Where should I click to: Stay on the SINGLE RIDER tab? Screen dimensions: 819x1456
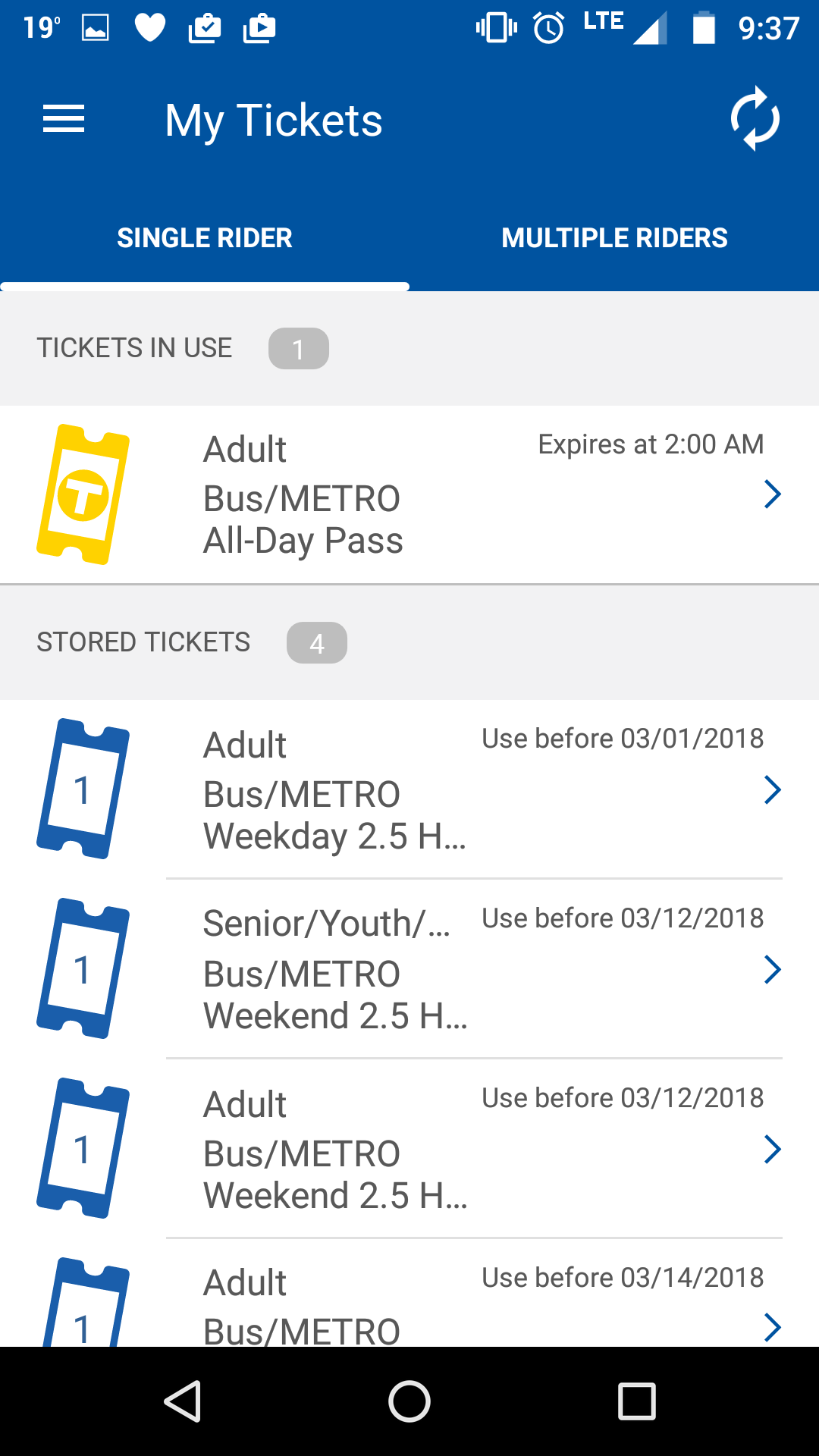(x=205, y=237)
